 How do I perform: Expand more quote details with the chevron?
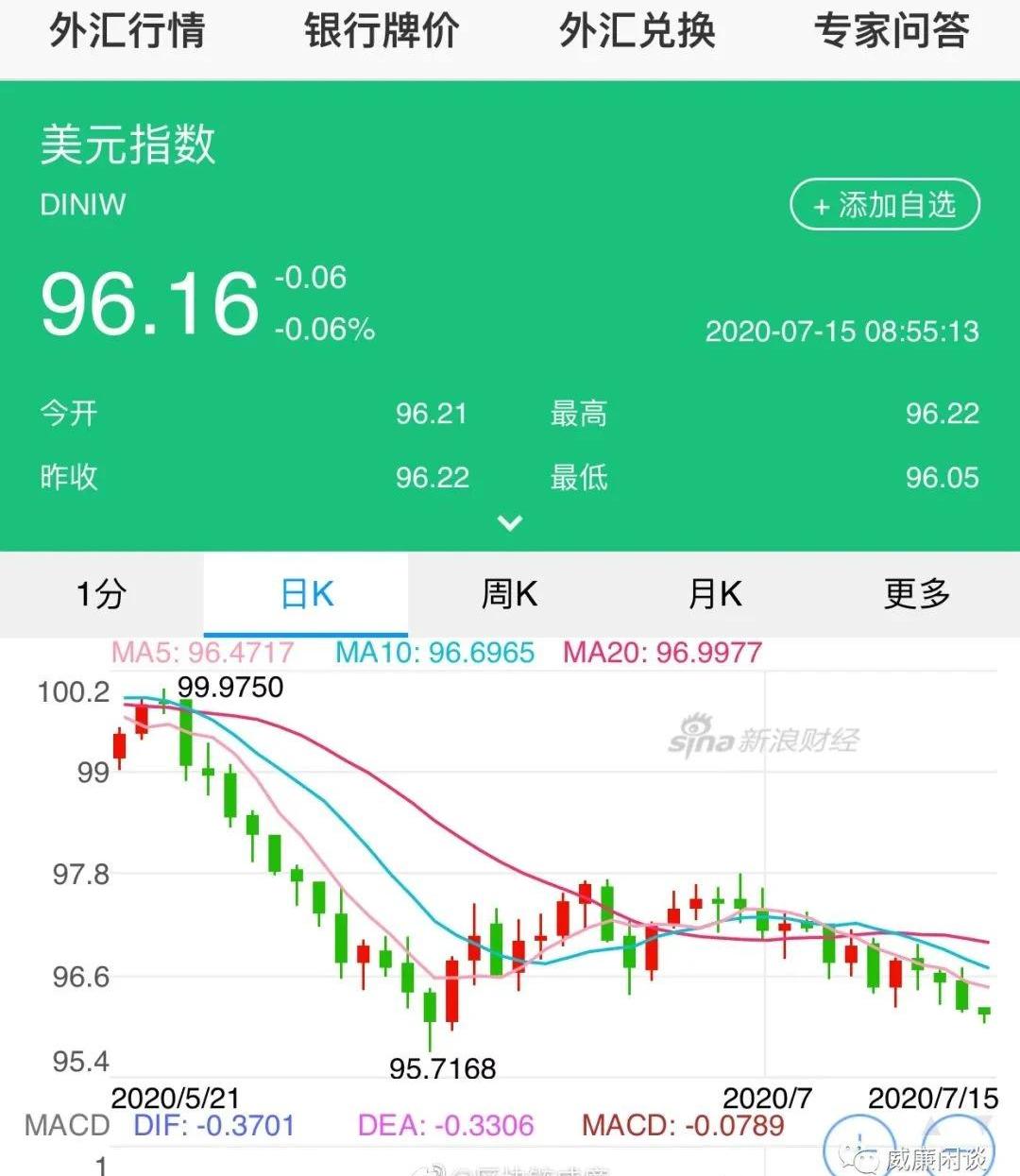point(510,522)
